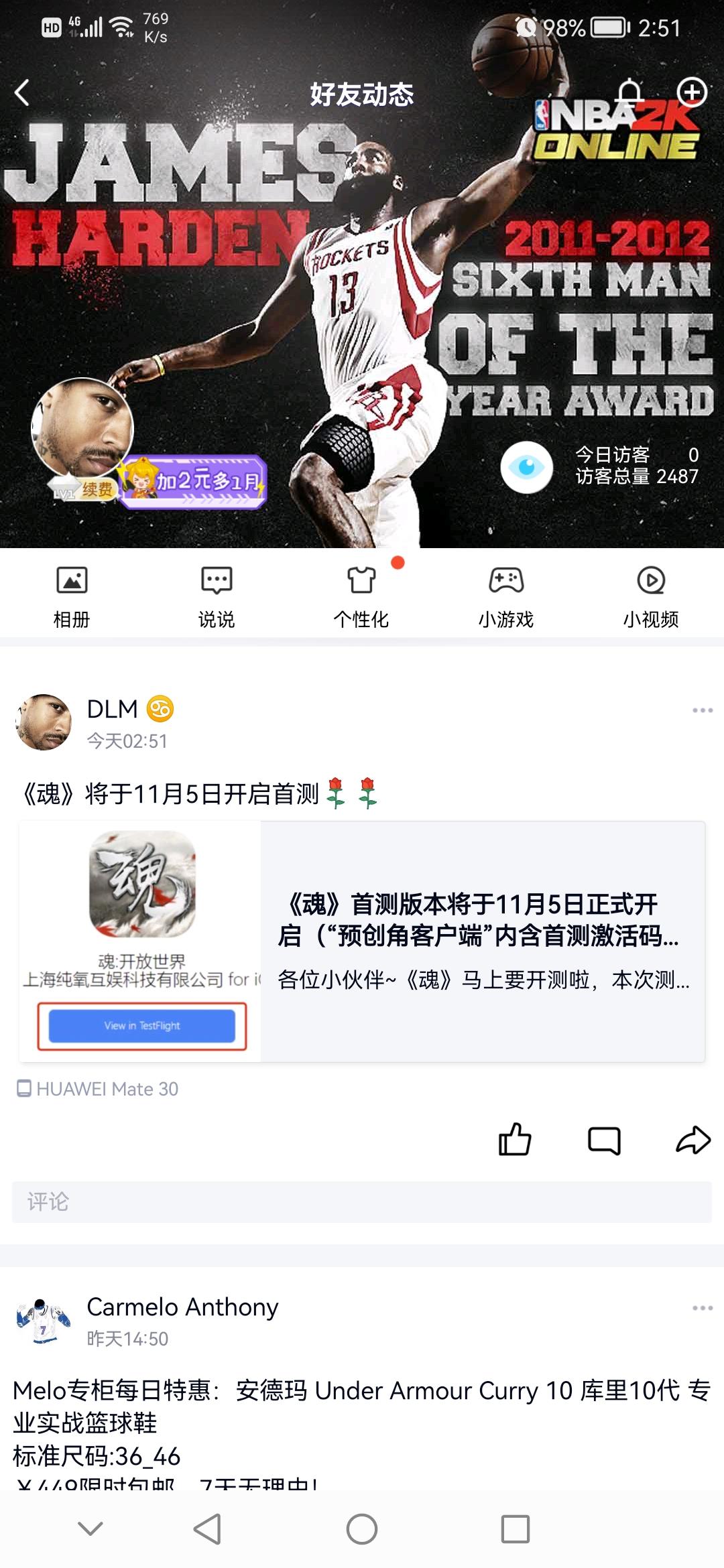
Task: View visitor stats via the eye icon
Action: click(527, 467)
